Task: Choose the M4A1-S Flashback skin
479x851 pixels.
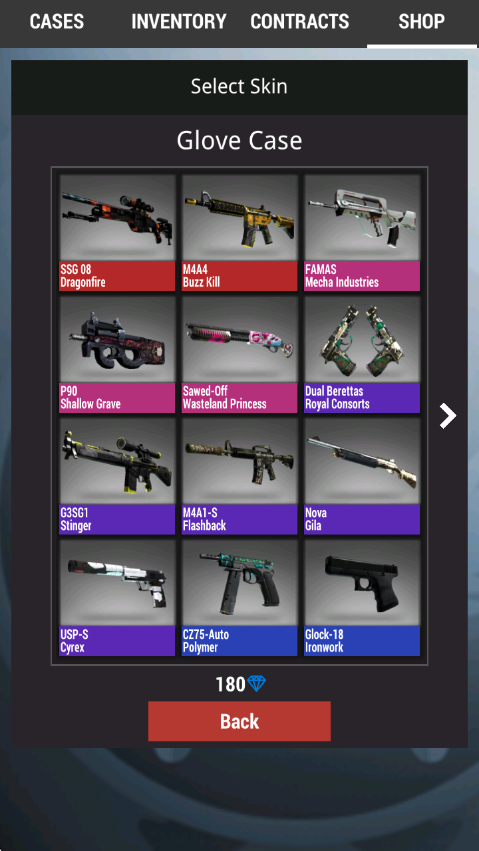Action: [x=239, y=475]
